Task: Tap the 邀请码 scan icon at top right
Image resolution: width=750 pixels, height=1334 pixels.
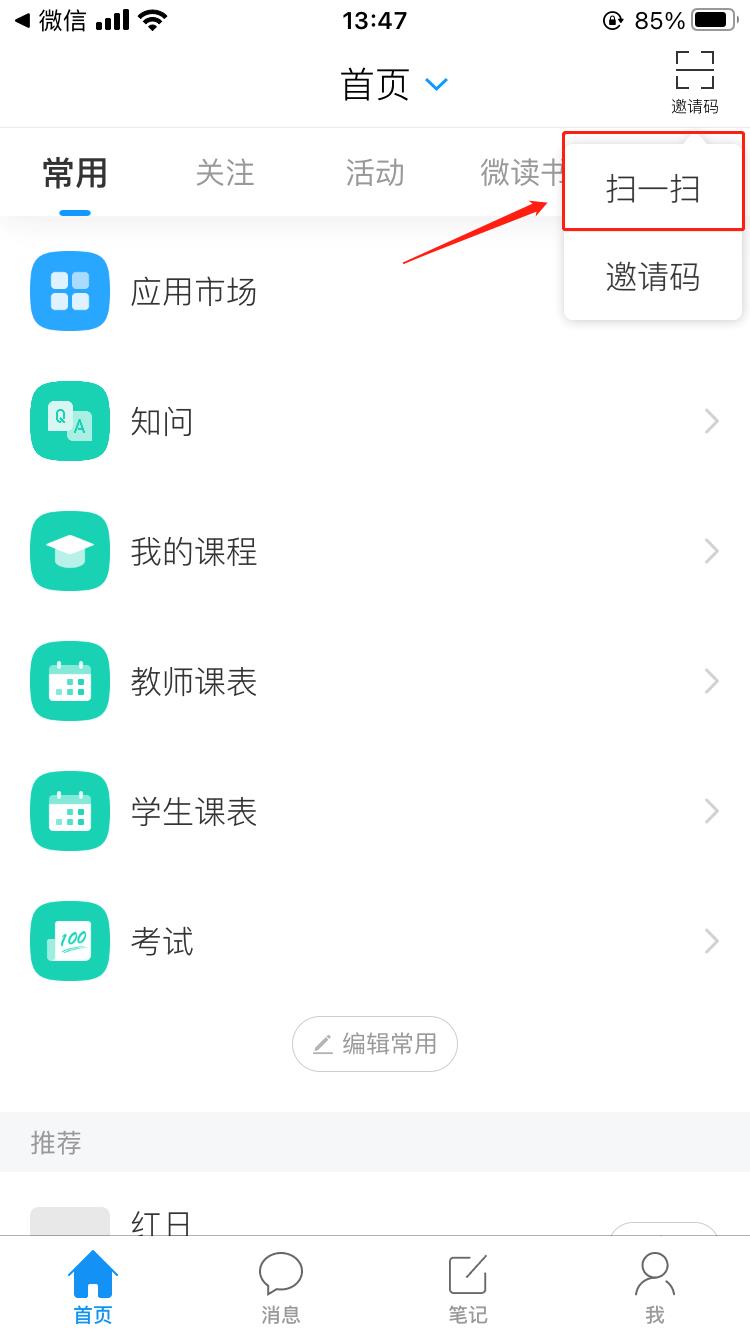Action: point(694,82)
